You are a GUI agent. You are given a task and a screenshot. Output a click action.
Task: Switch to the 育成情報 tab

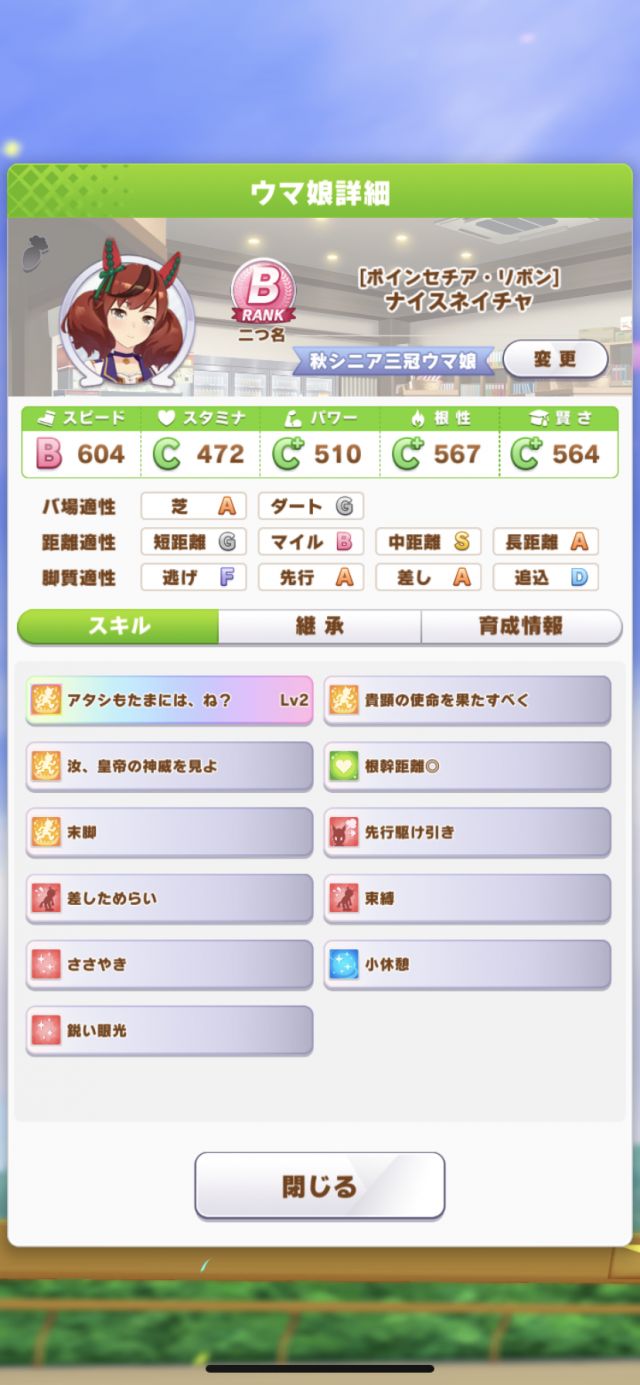[x=521, y=626]
